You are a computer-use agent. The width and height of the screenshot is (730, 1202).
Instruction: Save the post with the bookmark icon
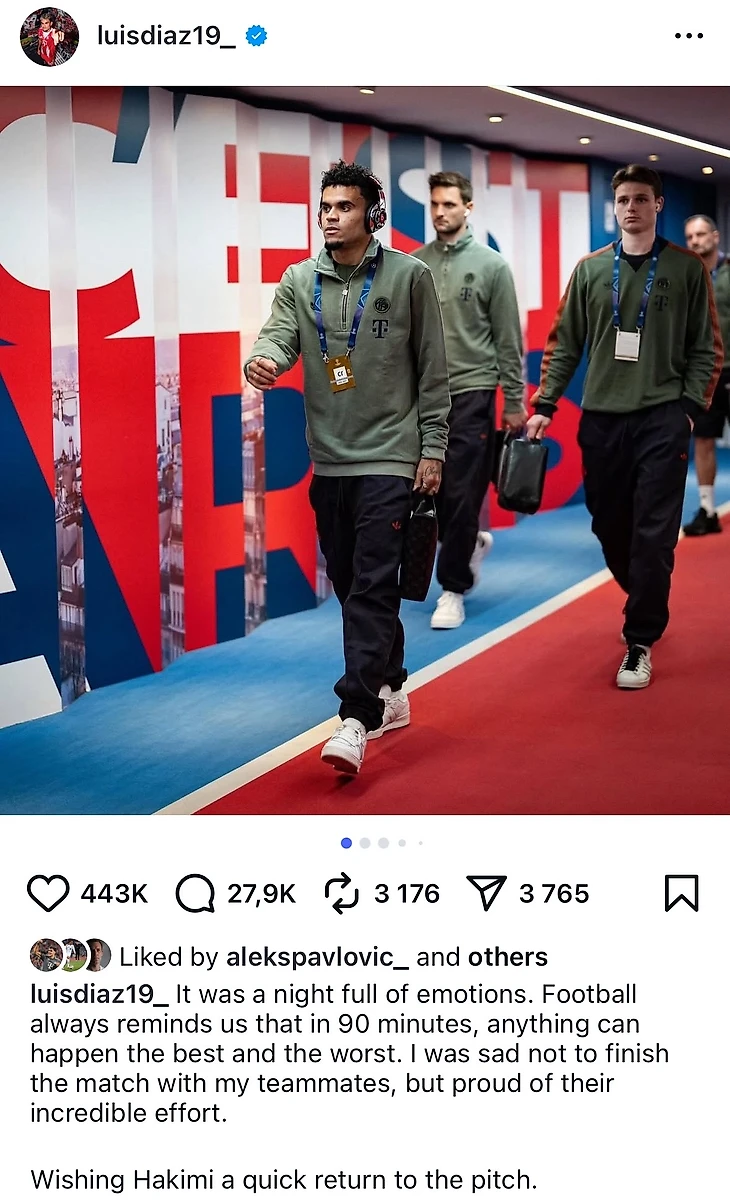coord(681,893)
